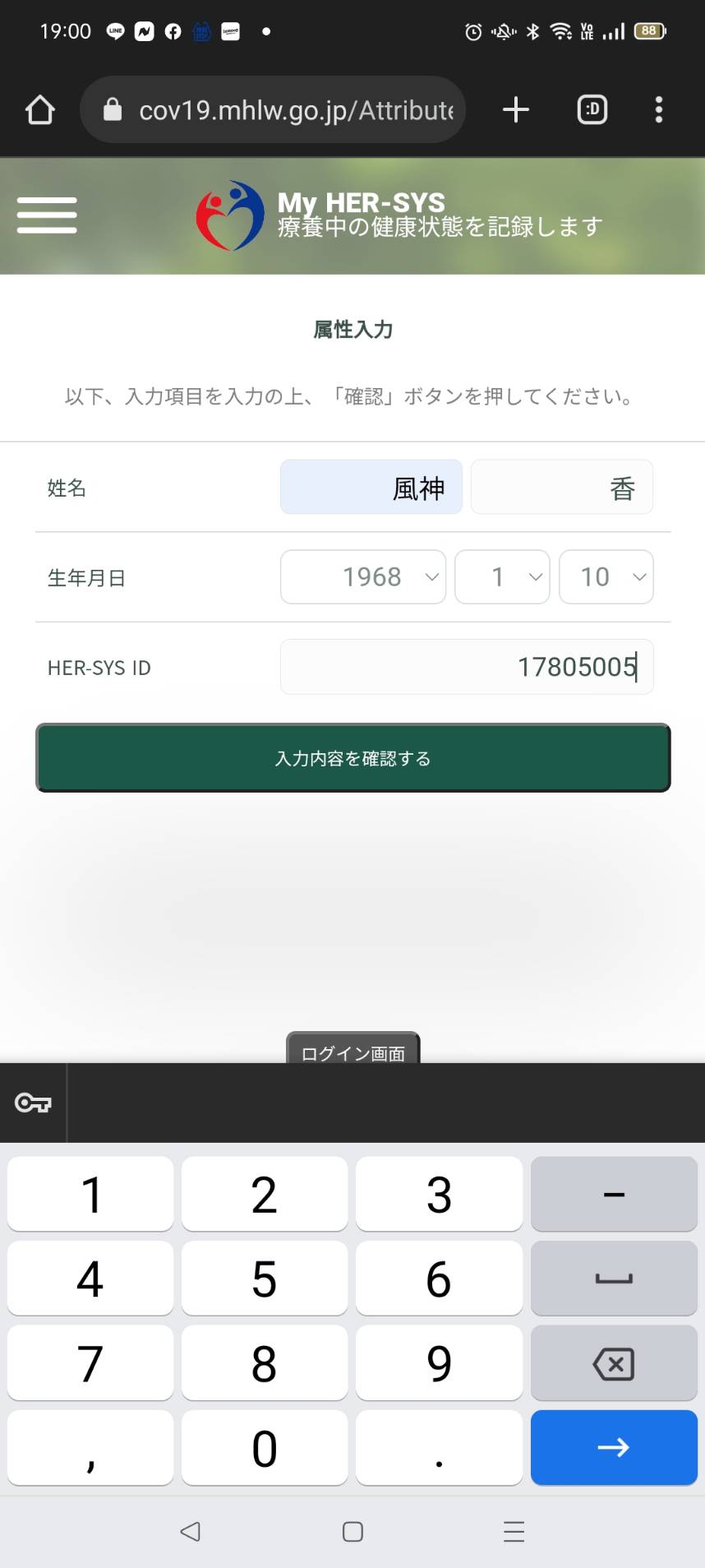
Task: Tap the browser home icon
Action: 39,109
